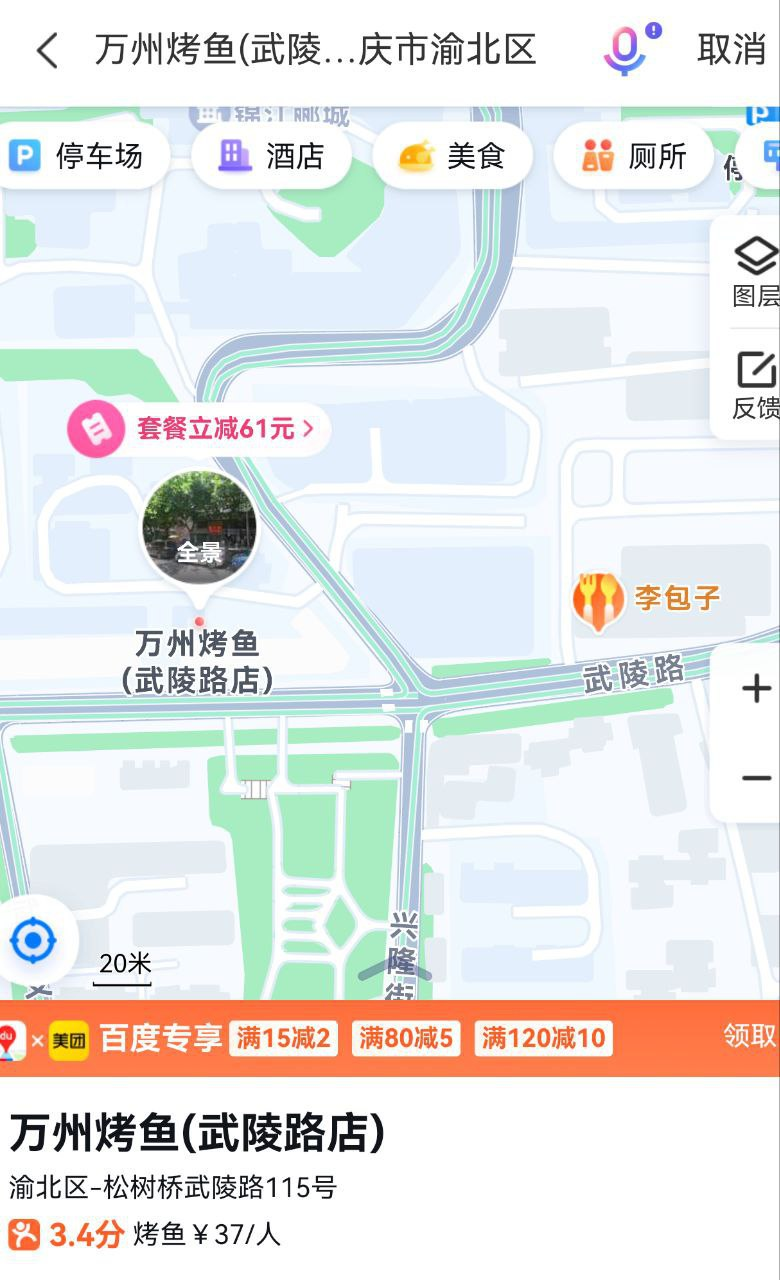The image size is (780, 1280).
Task: Select the 美食 food chip
Action: tap(452, 156)
